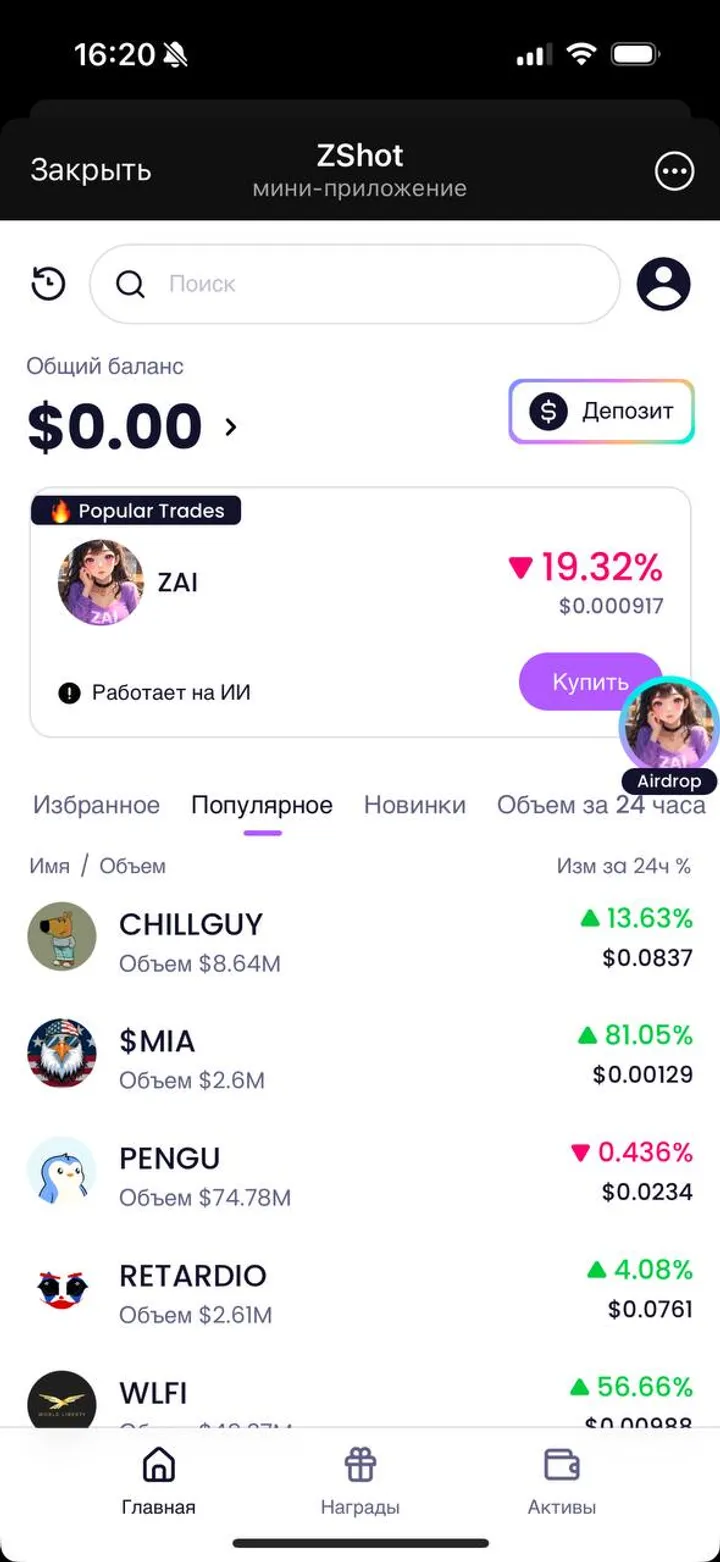Open the CHILLGUY token thumbnail
The width and height of the screenshot is (720, 1562).
click(x=62, y=937)
